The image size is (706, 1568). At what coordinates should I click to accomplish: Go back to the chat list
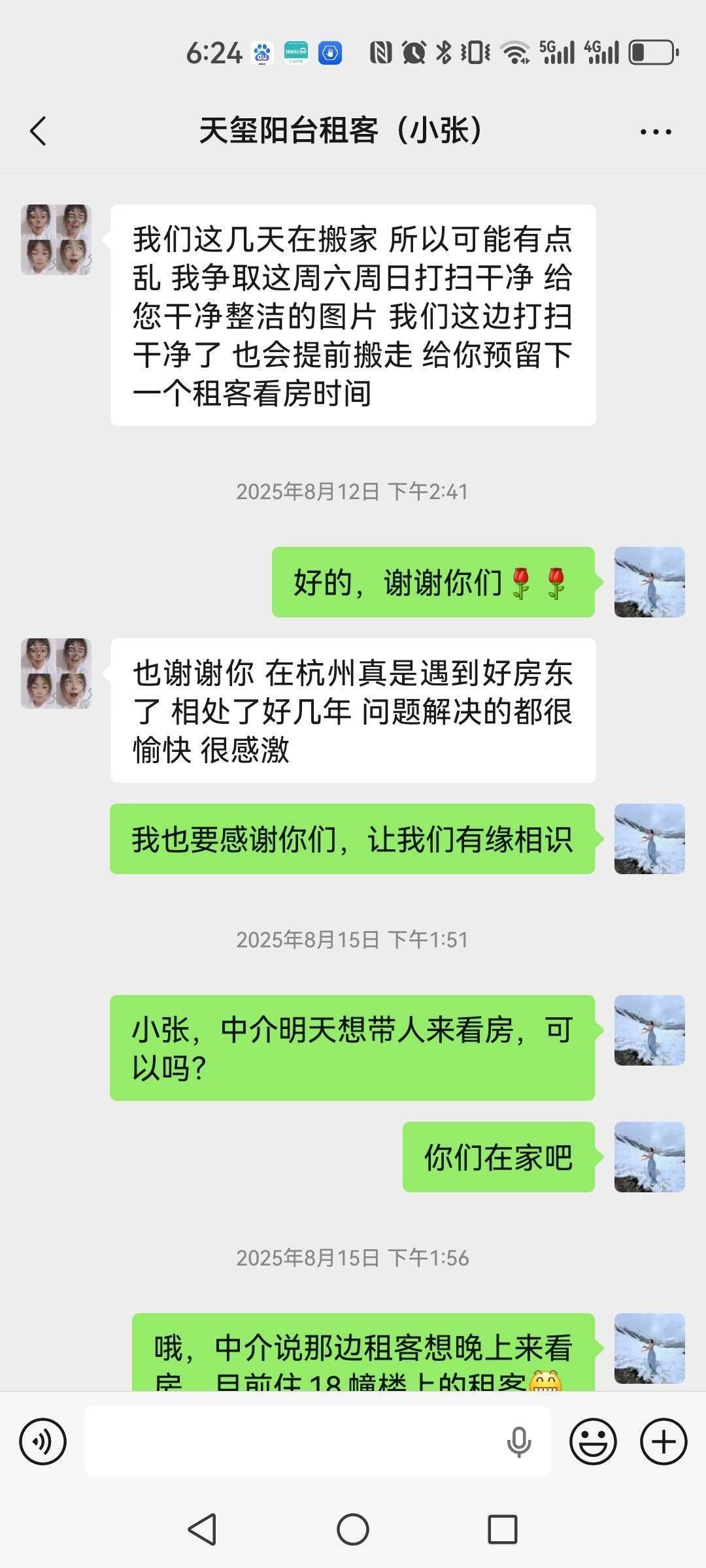click(x=38, y=131)
